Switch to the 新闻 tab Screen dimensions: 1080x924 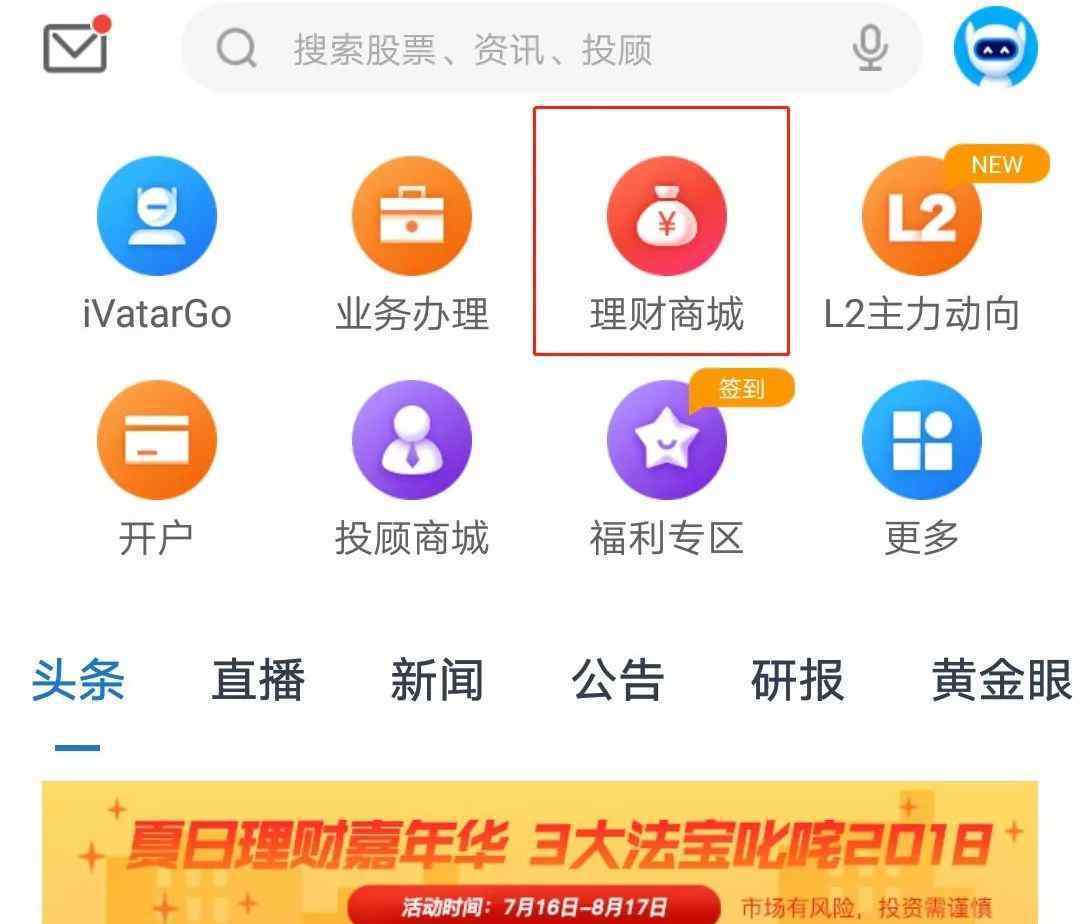[x=437, y=682]
